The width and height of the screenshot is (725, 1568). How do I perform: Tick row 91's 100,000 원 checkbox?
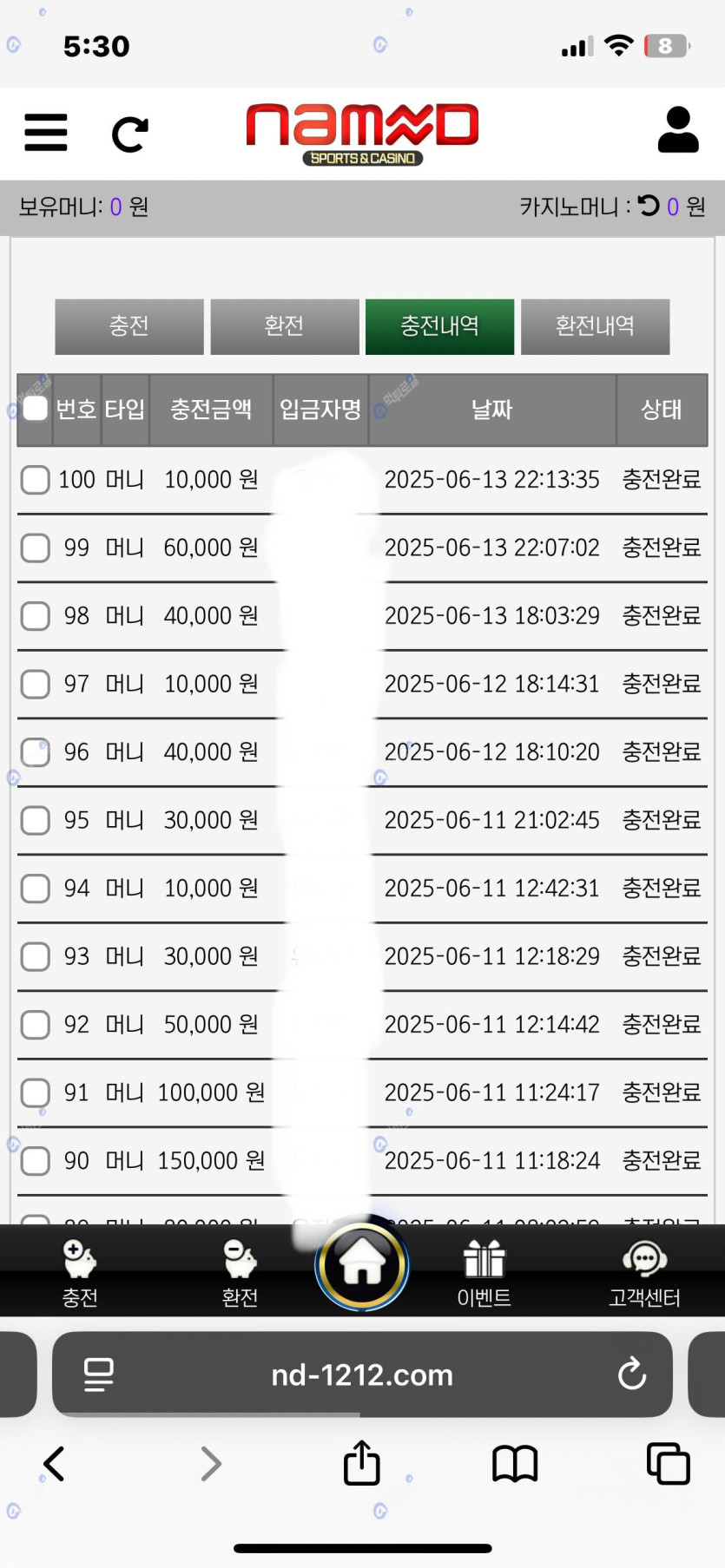36,1092
